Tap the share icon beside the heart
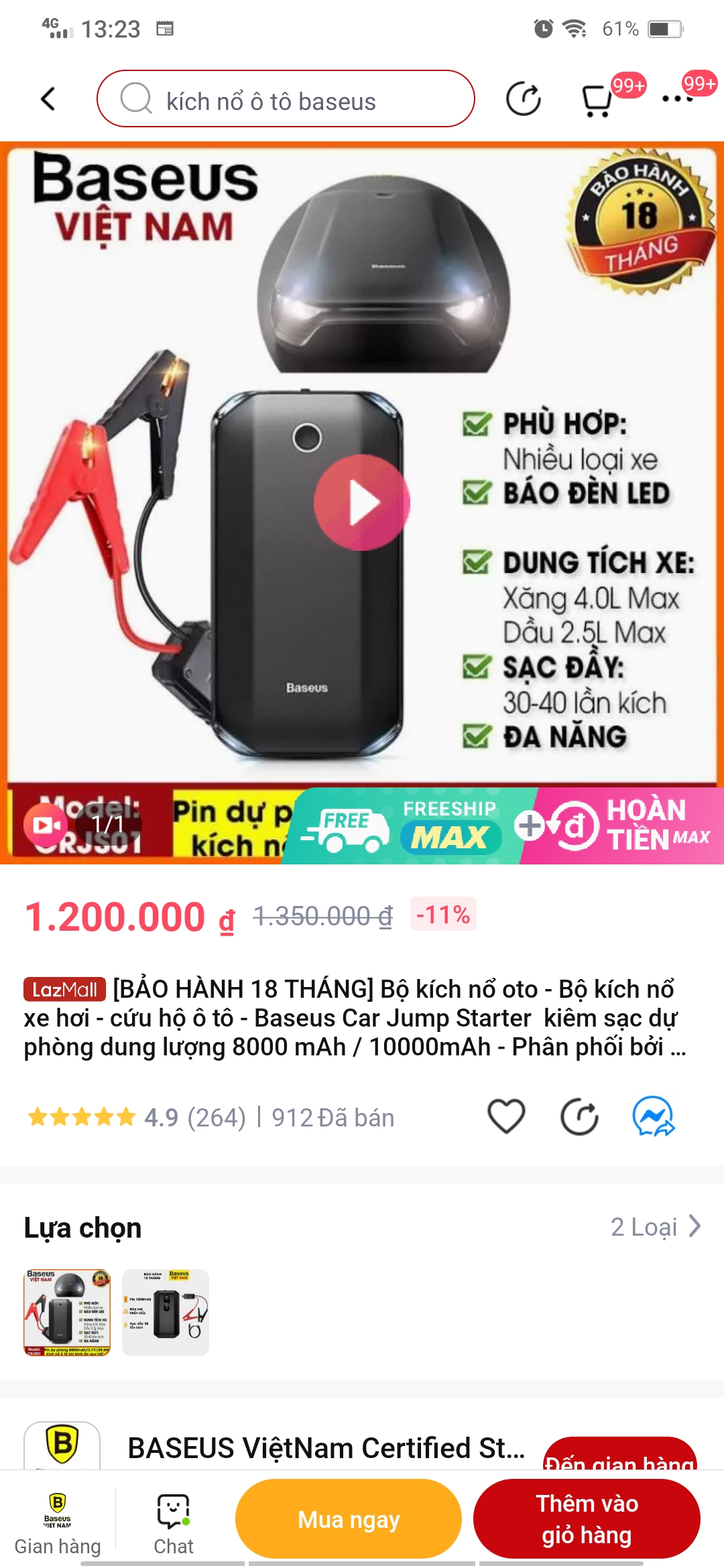 pyautogui.click(x=579, y=1116)
